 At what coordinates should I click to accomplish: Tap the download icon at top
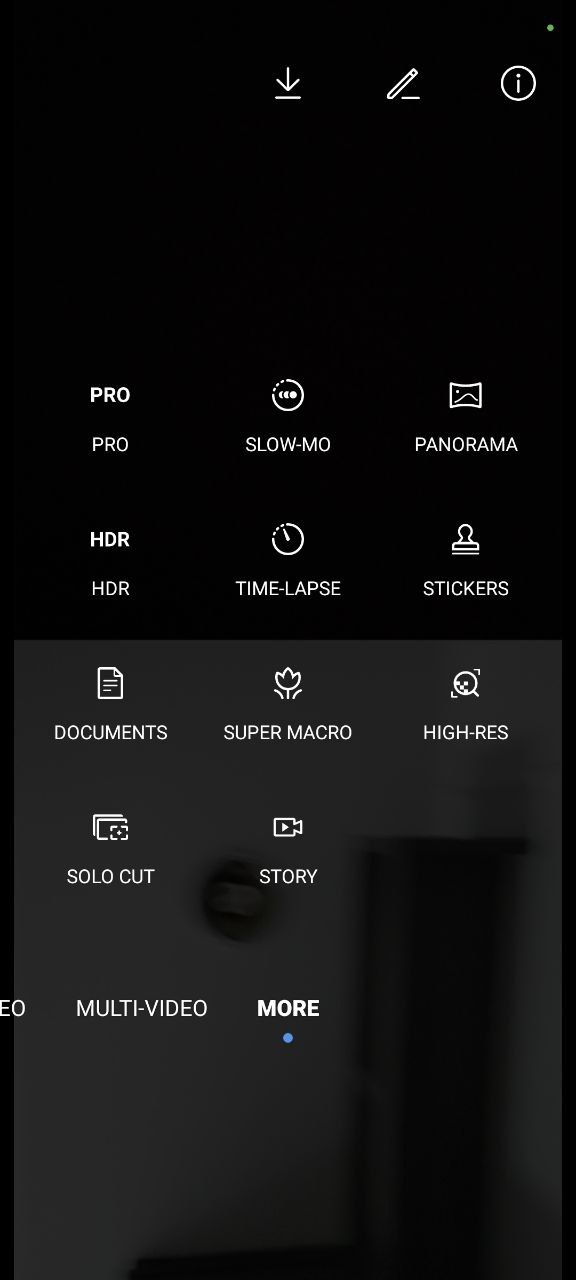[288, 84]
